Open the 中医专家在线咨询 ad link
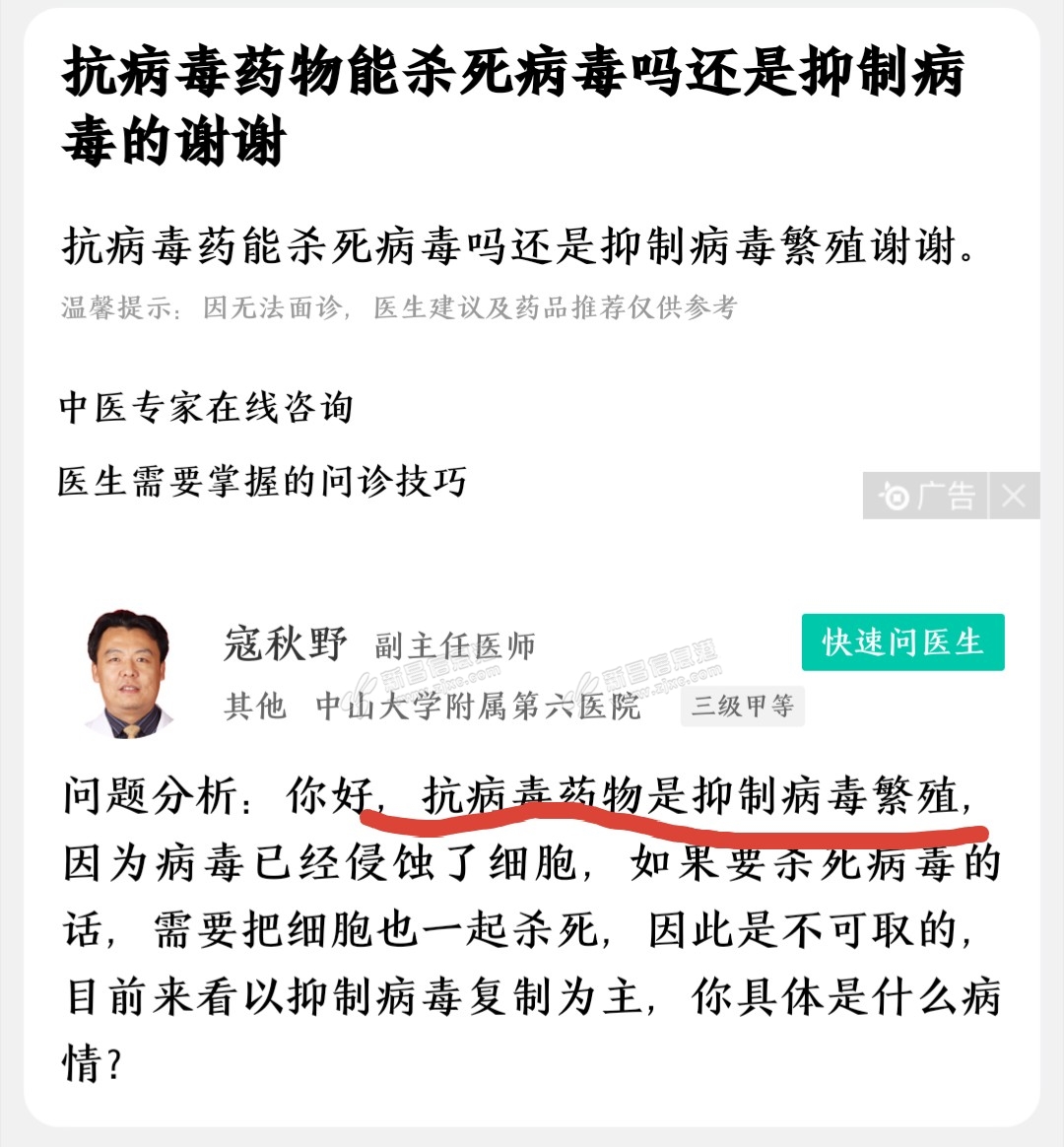Viewport: 1064px width, 1147px height. (x=206, y=407)
